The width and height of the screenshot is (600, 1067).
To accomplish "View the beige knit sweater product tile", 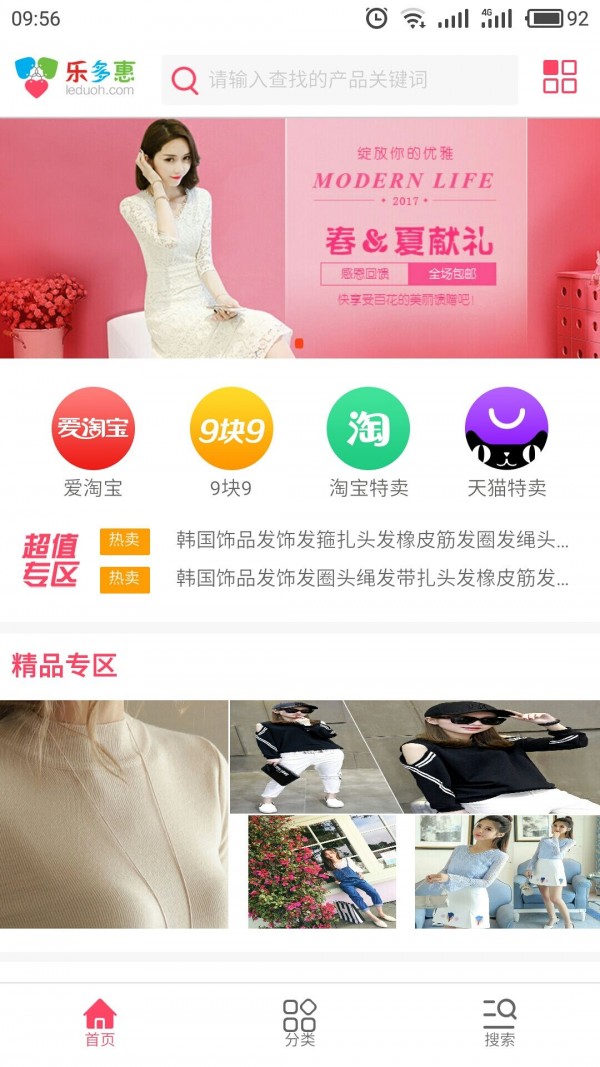I will point(114,814).
